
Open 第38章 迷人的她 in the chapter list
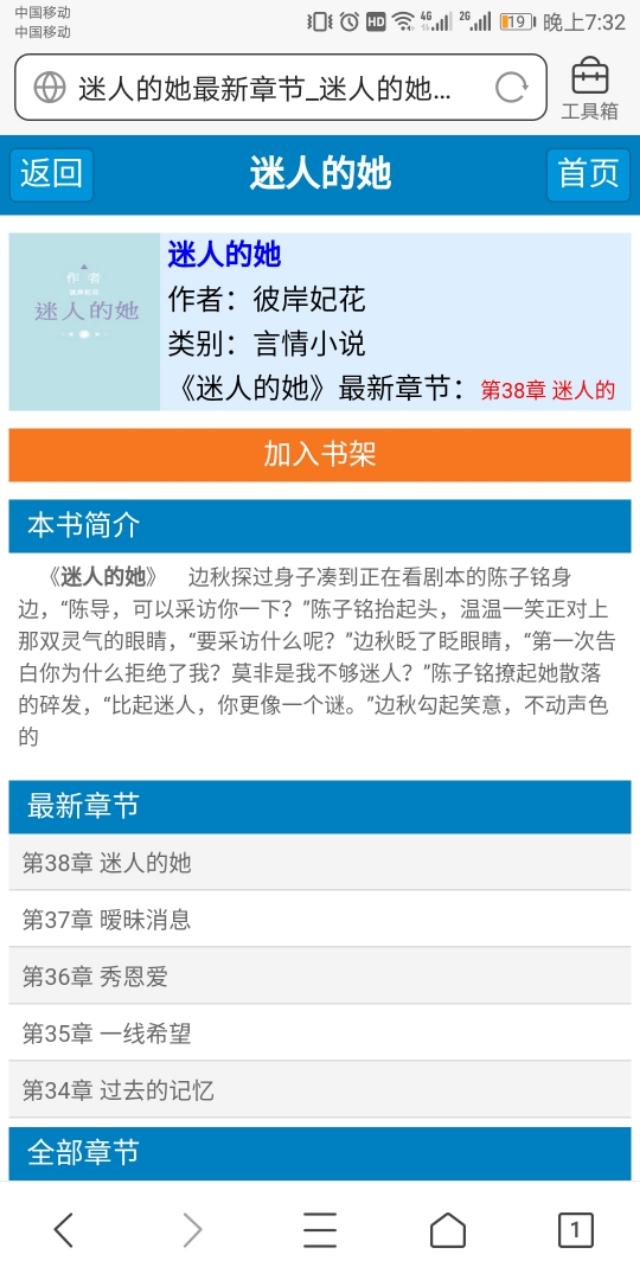[107, 862]
